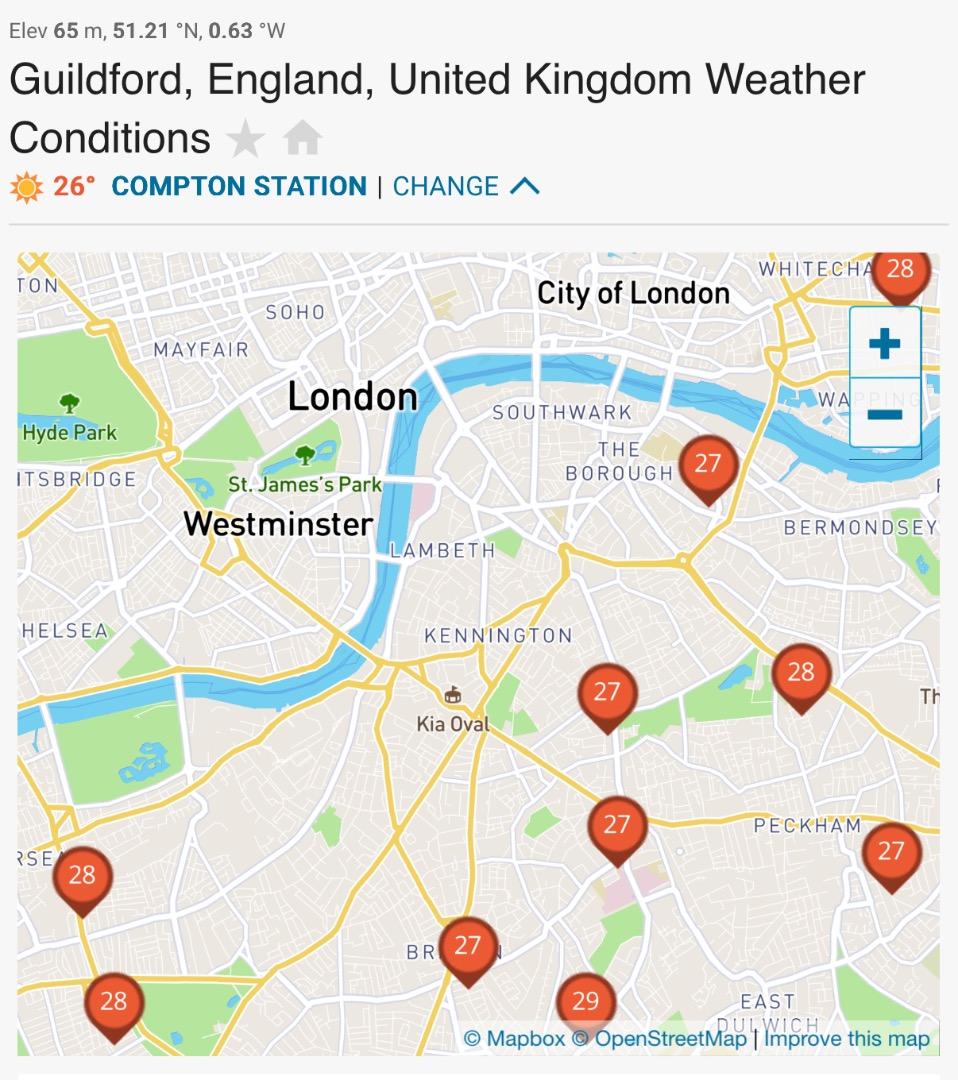
Task: Select the 29° station marker near East Dulwich
Action: tap(586, 1003)
